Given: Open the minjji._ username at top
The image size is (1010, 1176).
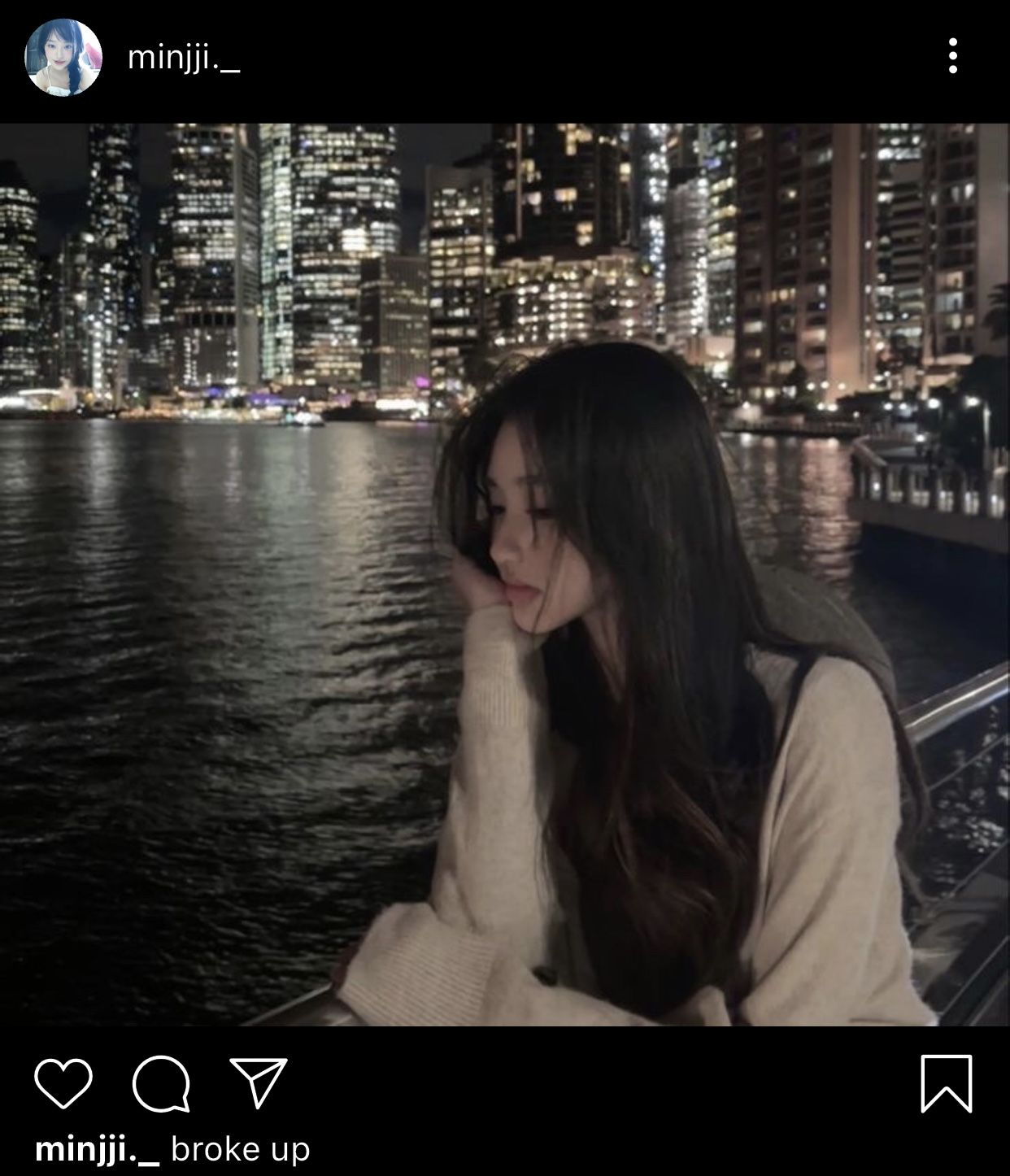Looking at the screenshot, I should pos(184,59).
